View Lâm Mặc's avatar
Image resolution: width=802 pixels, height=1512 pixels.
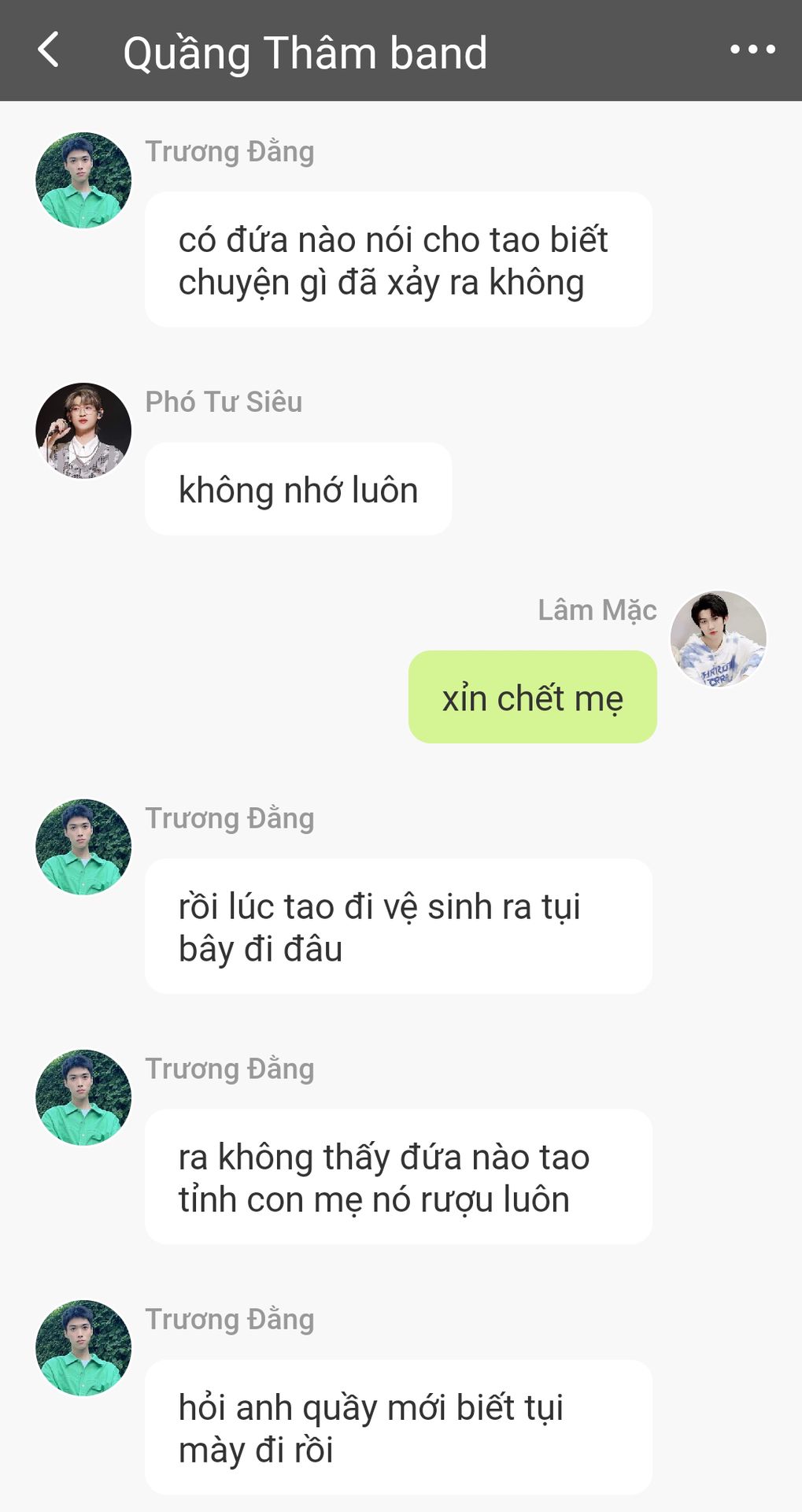click(x=718, y=639)
